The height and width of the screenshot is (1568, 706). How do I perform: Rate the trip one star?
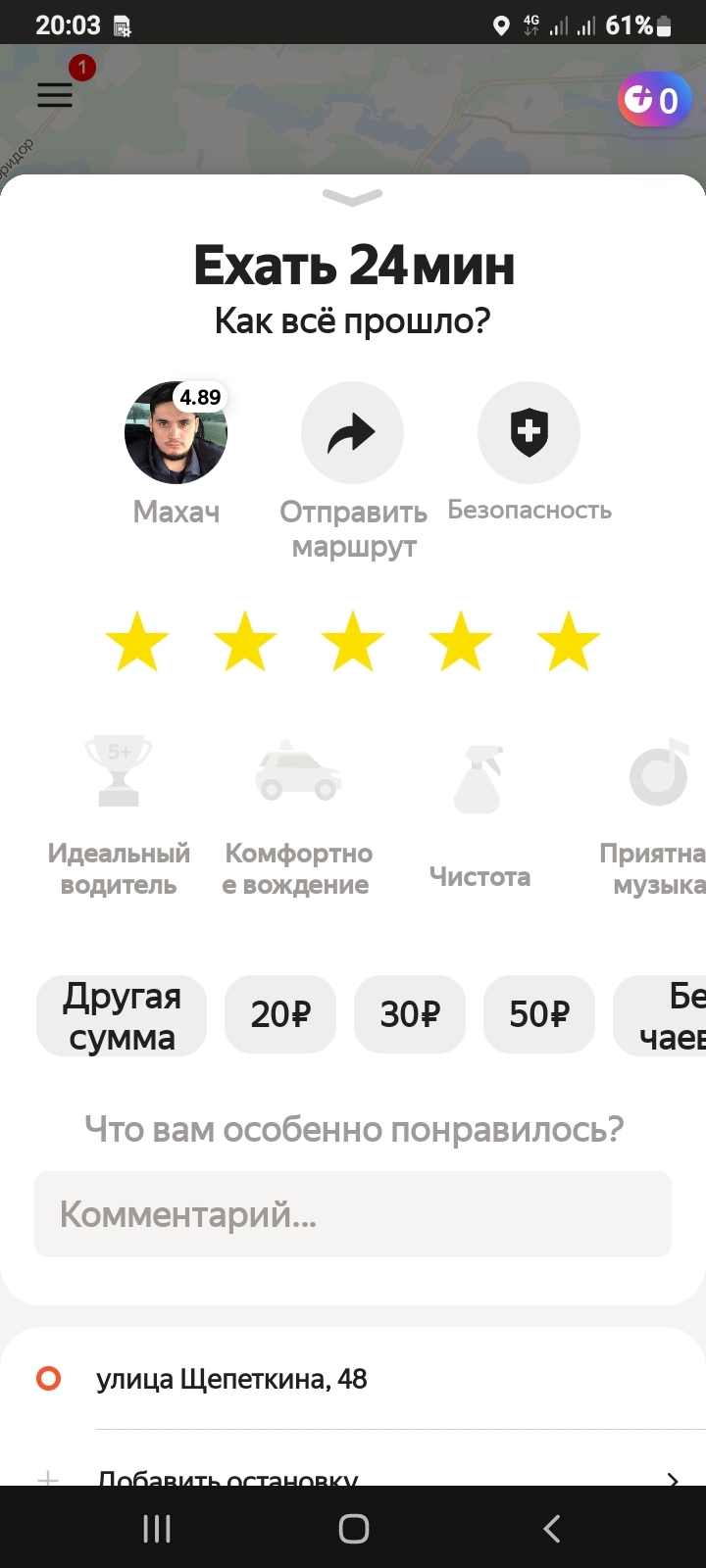pyautogui.click(x=137, y=642)
